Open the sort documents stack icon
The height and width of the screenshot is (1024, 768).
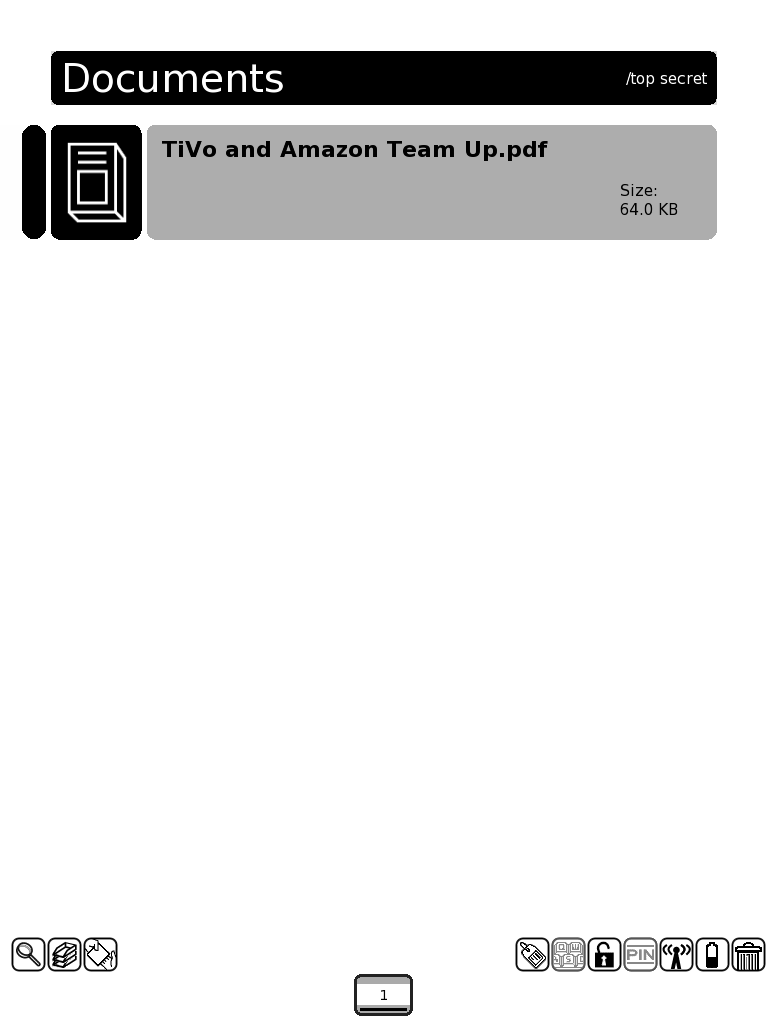tap(64, 955)
